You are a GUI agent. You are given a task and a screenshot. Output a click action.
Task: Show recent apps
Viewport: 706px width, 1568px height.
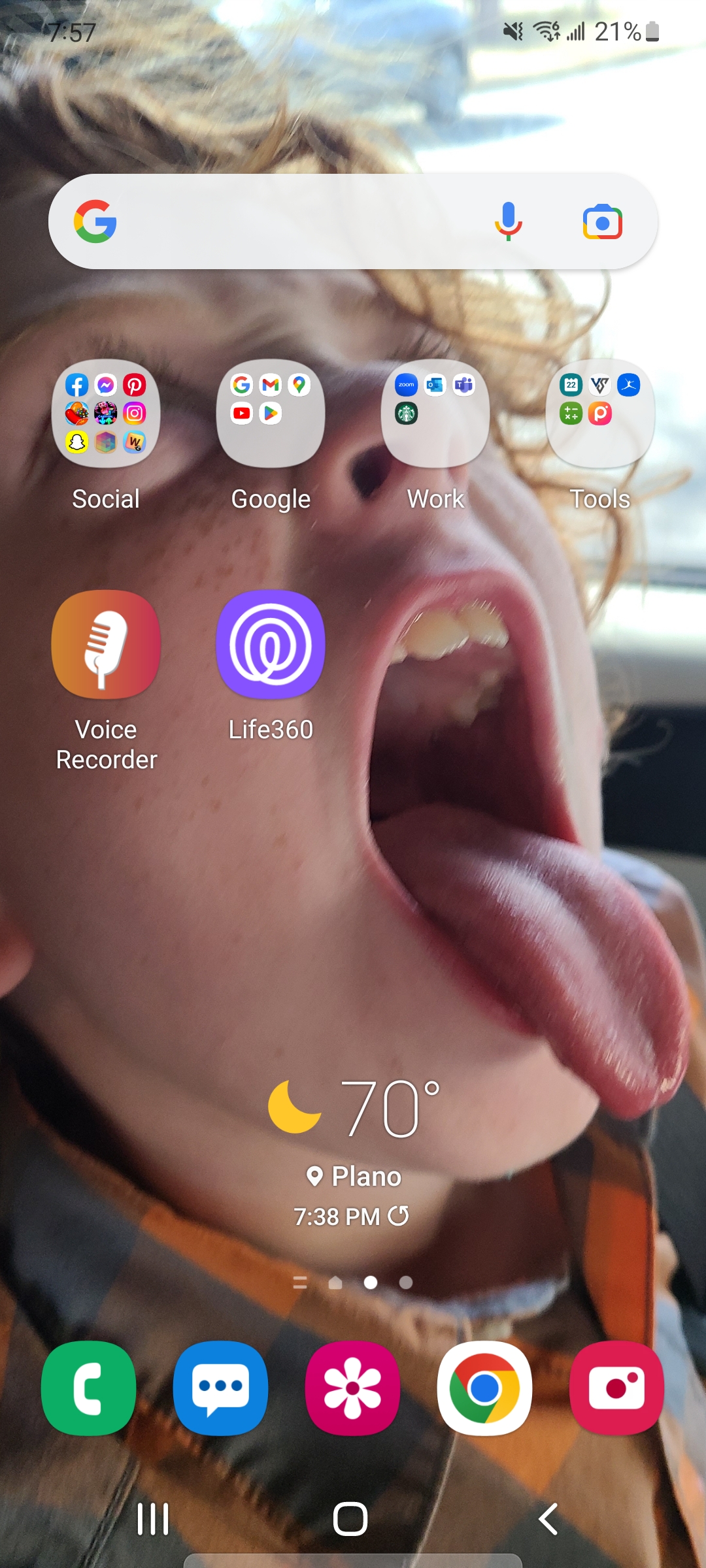point(153,1519)
